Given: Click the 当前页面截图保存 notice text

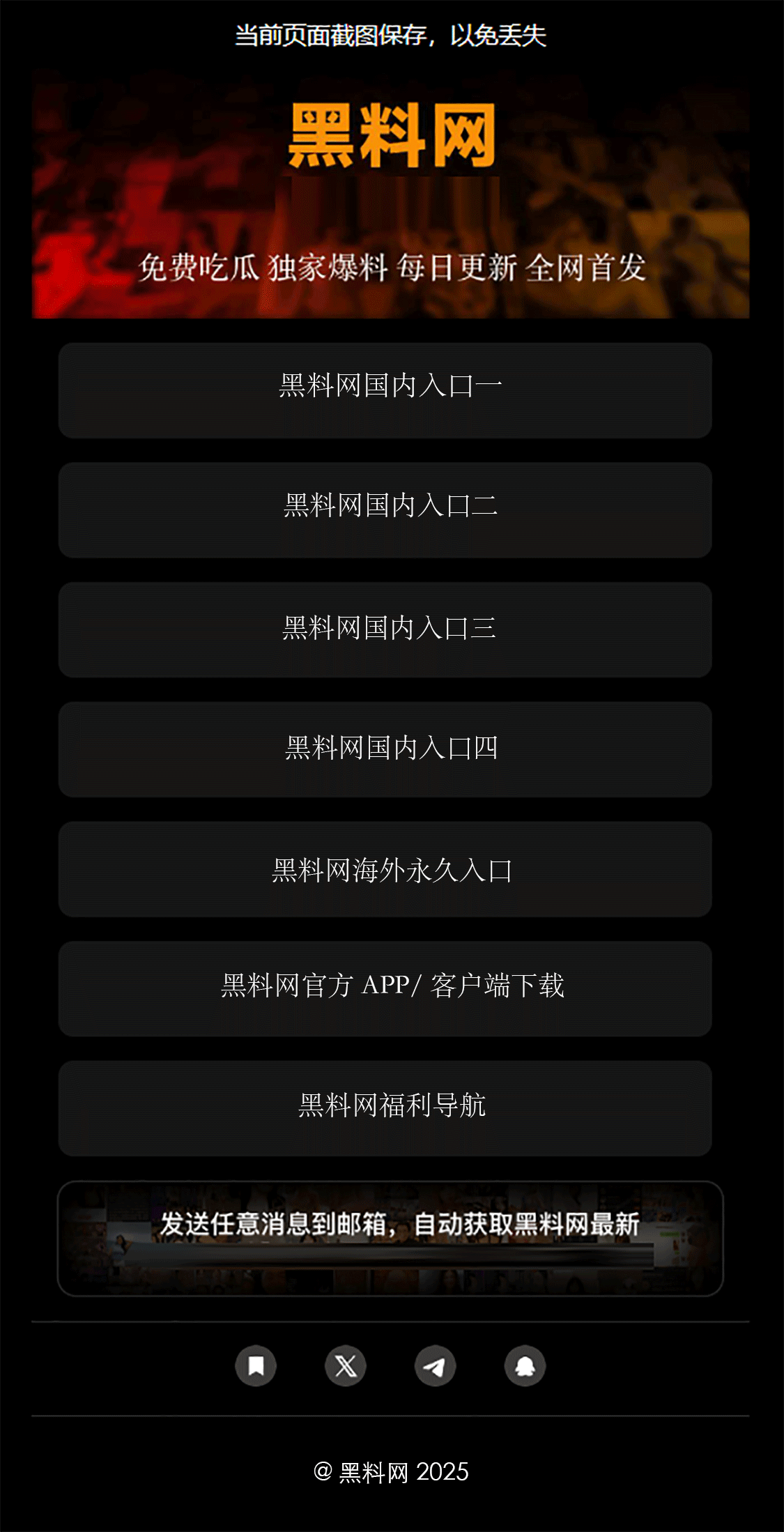Looking at the screenshot, I should (392, 38).
